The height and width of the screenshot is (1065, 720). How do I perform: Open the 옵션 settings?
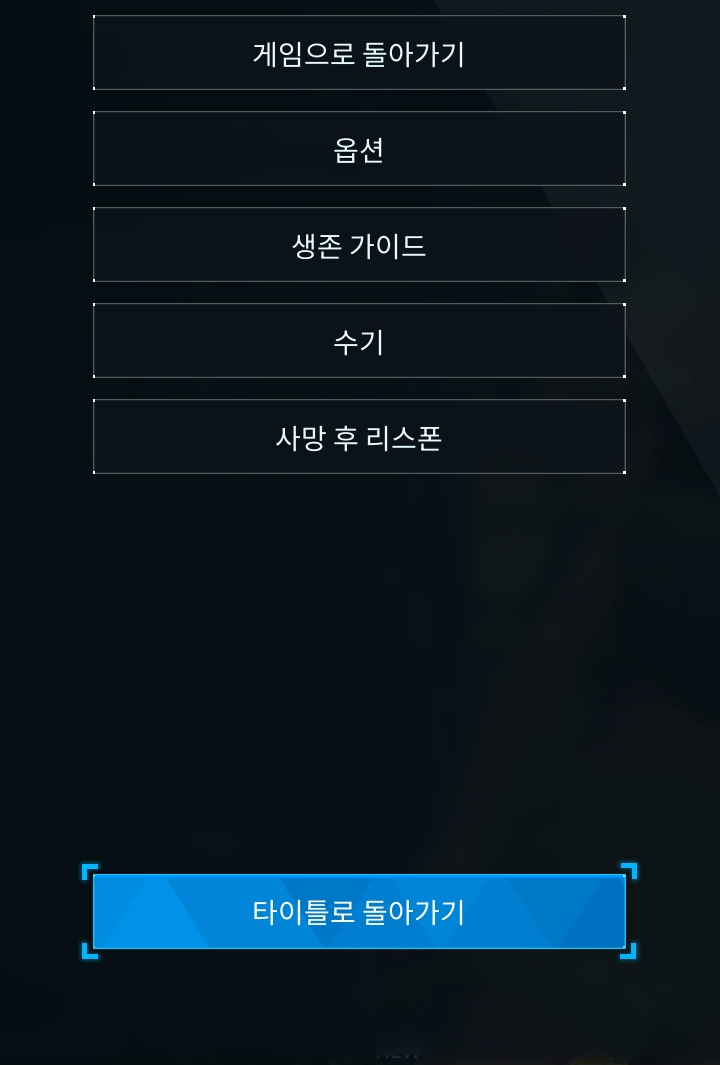[359, 149]
